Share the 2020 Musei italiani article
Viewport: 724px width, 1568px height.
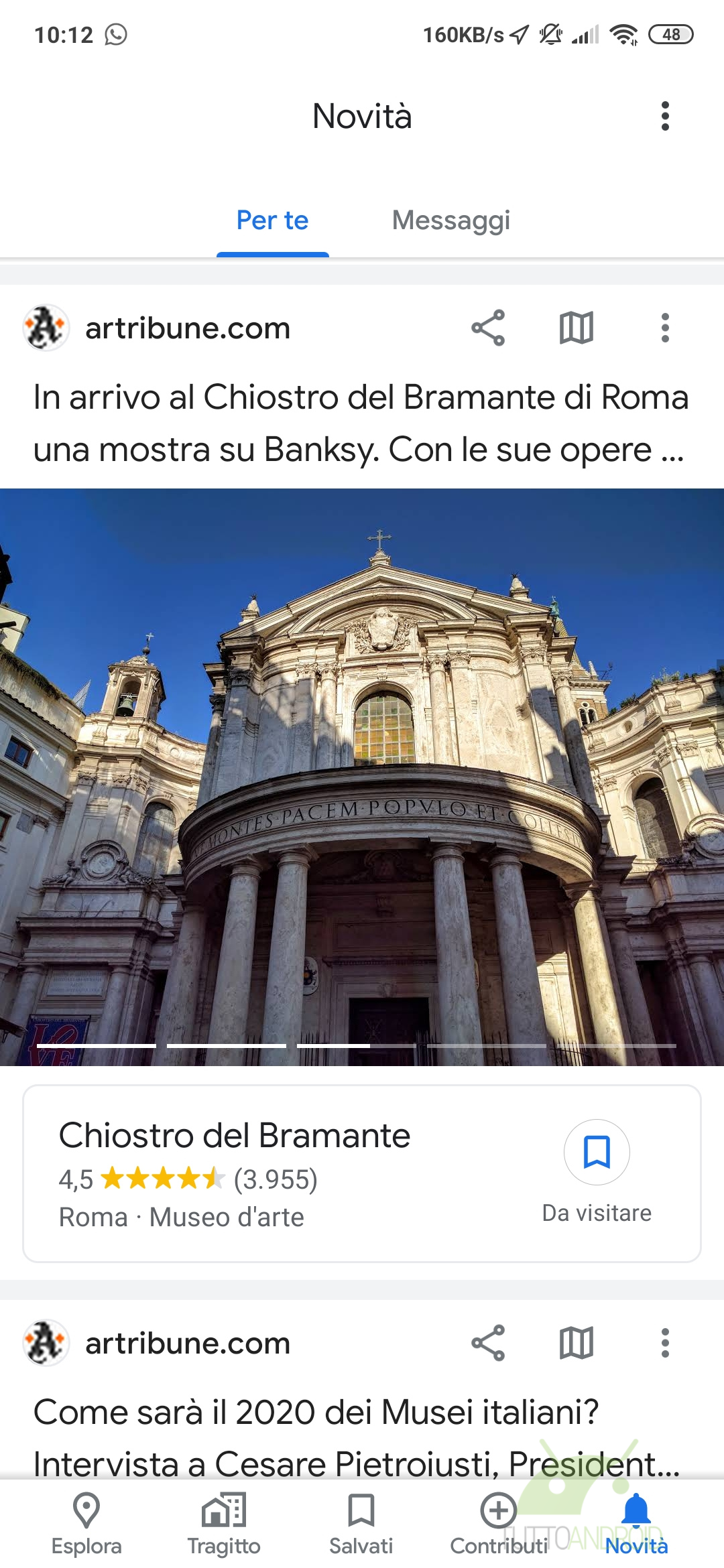488,1343
